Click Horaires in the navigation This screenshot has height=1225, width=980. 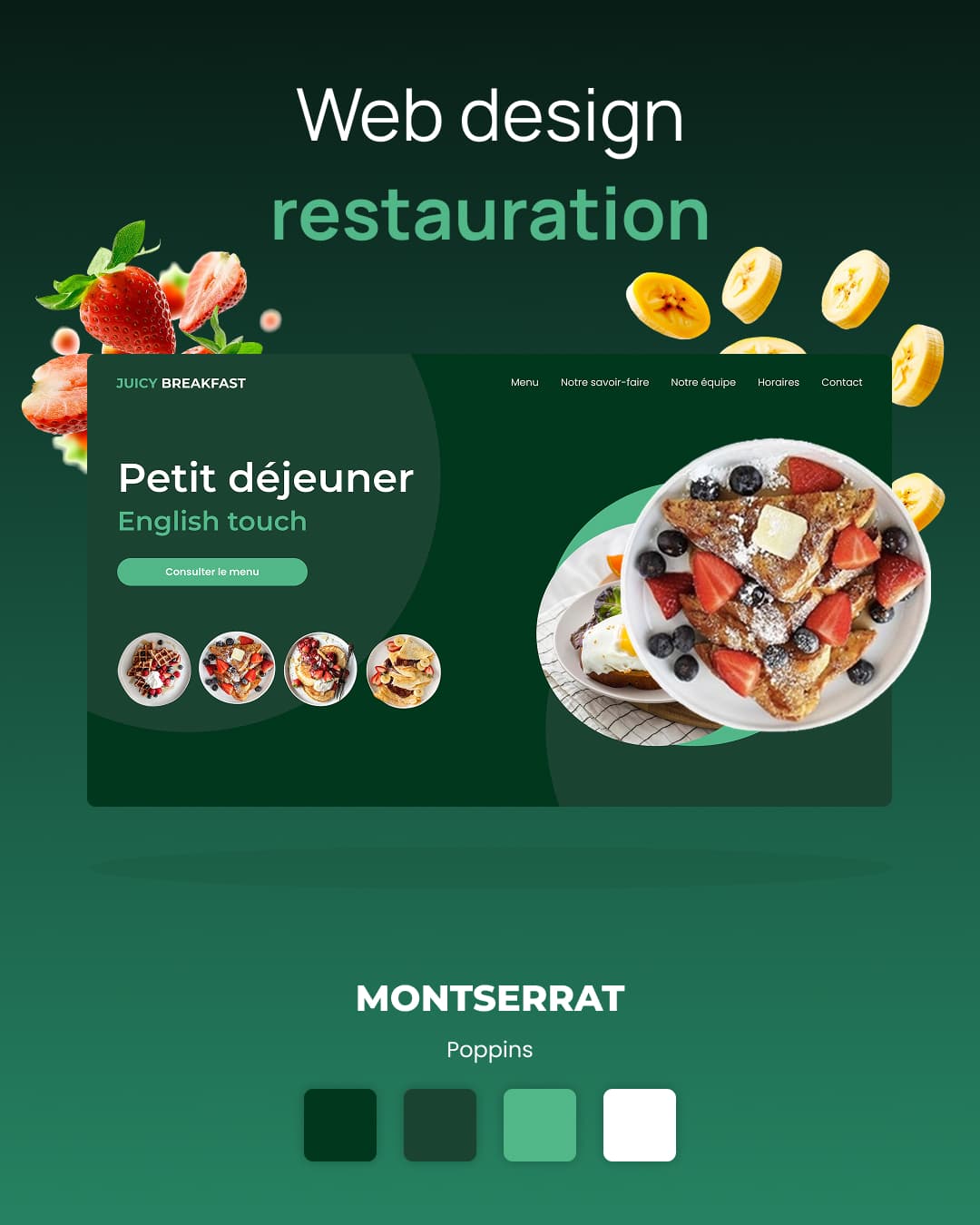coord(779,382)
